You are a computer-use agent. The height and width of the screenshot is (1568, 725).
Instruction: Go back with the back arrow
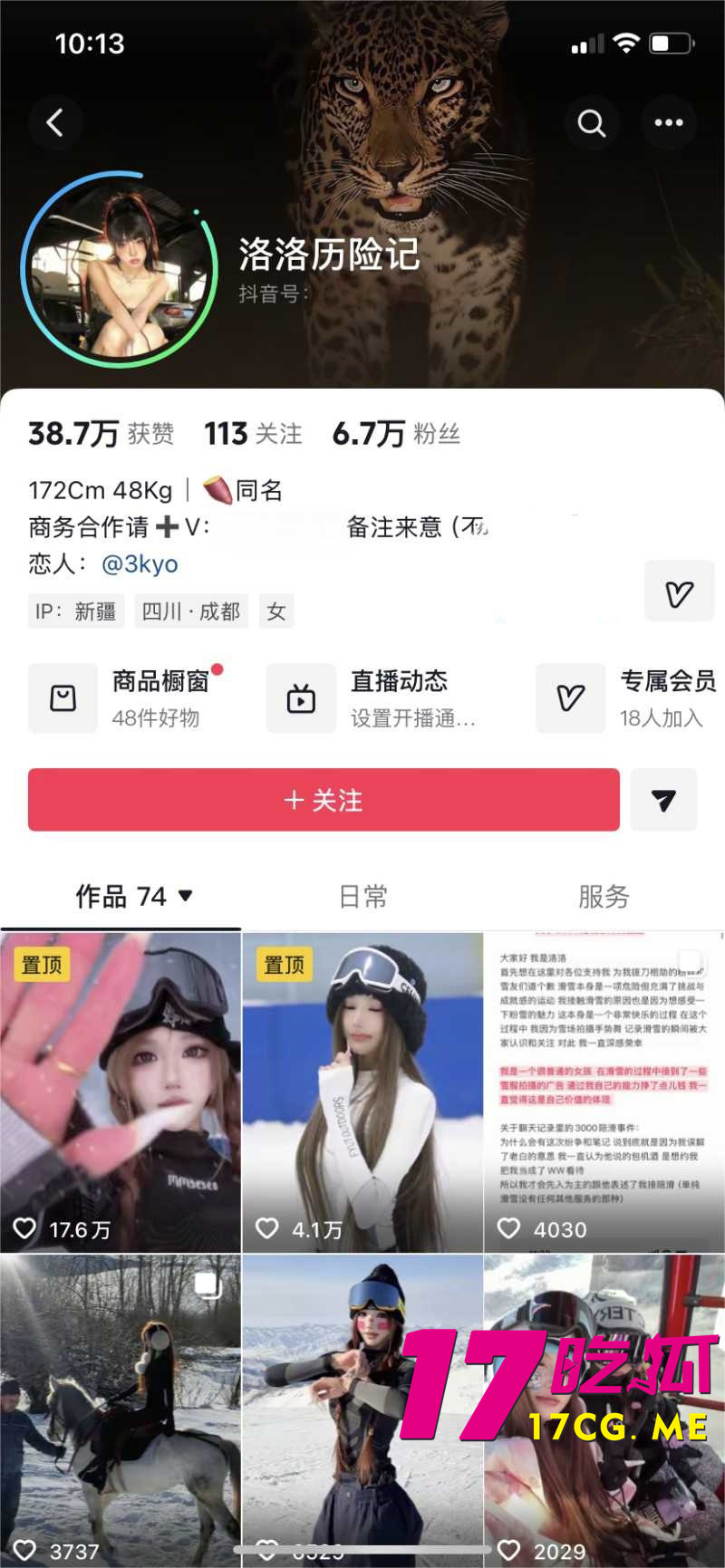(56, 122)
